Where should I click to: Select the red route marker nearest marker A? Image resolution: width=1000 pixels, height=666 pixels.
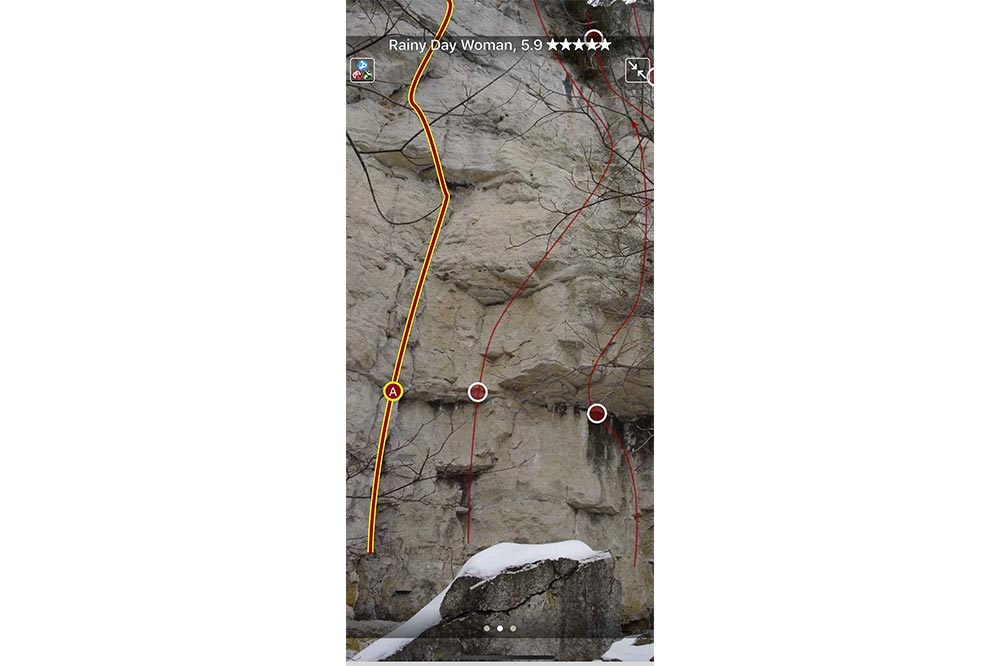coord(478,391)
